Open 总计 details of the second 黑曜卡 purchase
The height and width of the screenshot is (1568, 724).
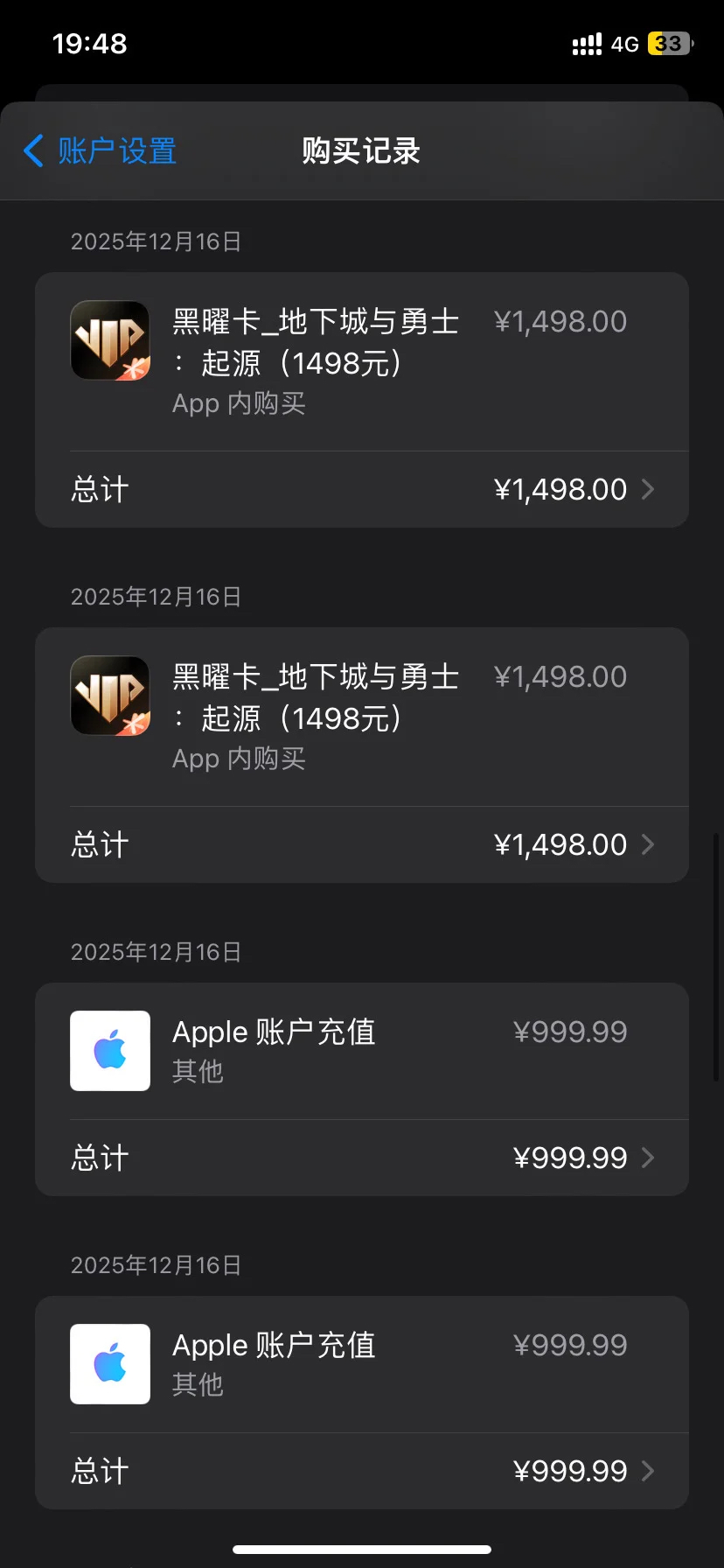point(362,844)
